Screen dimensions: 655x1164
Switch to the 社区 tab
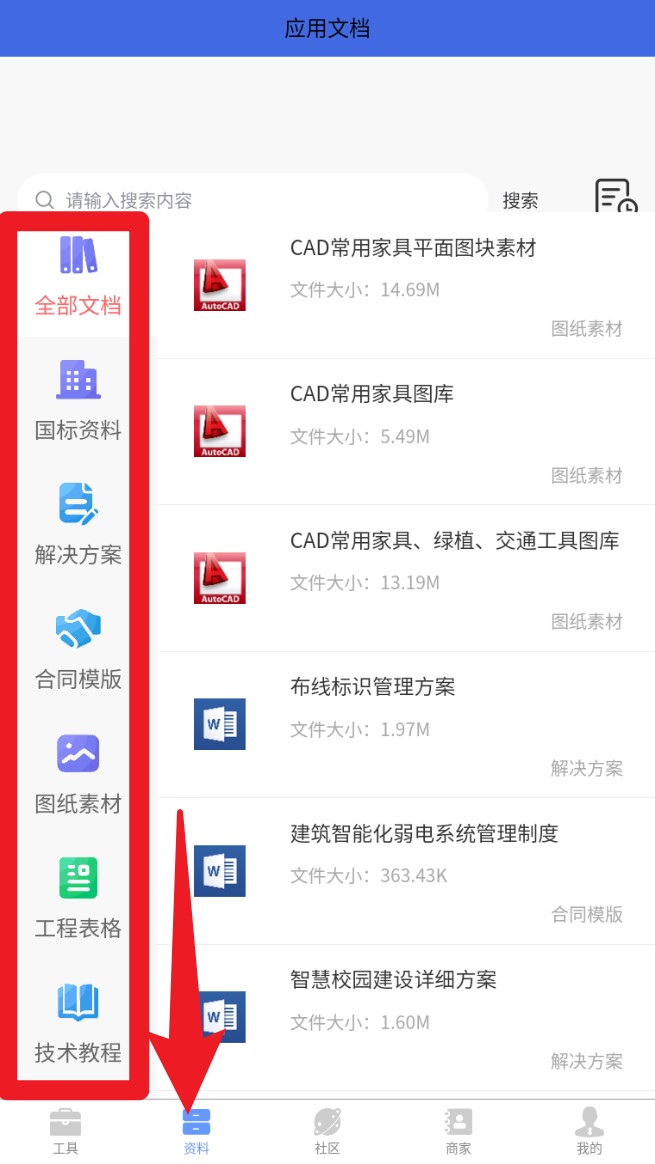[x=327, y=1131]
